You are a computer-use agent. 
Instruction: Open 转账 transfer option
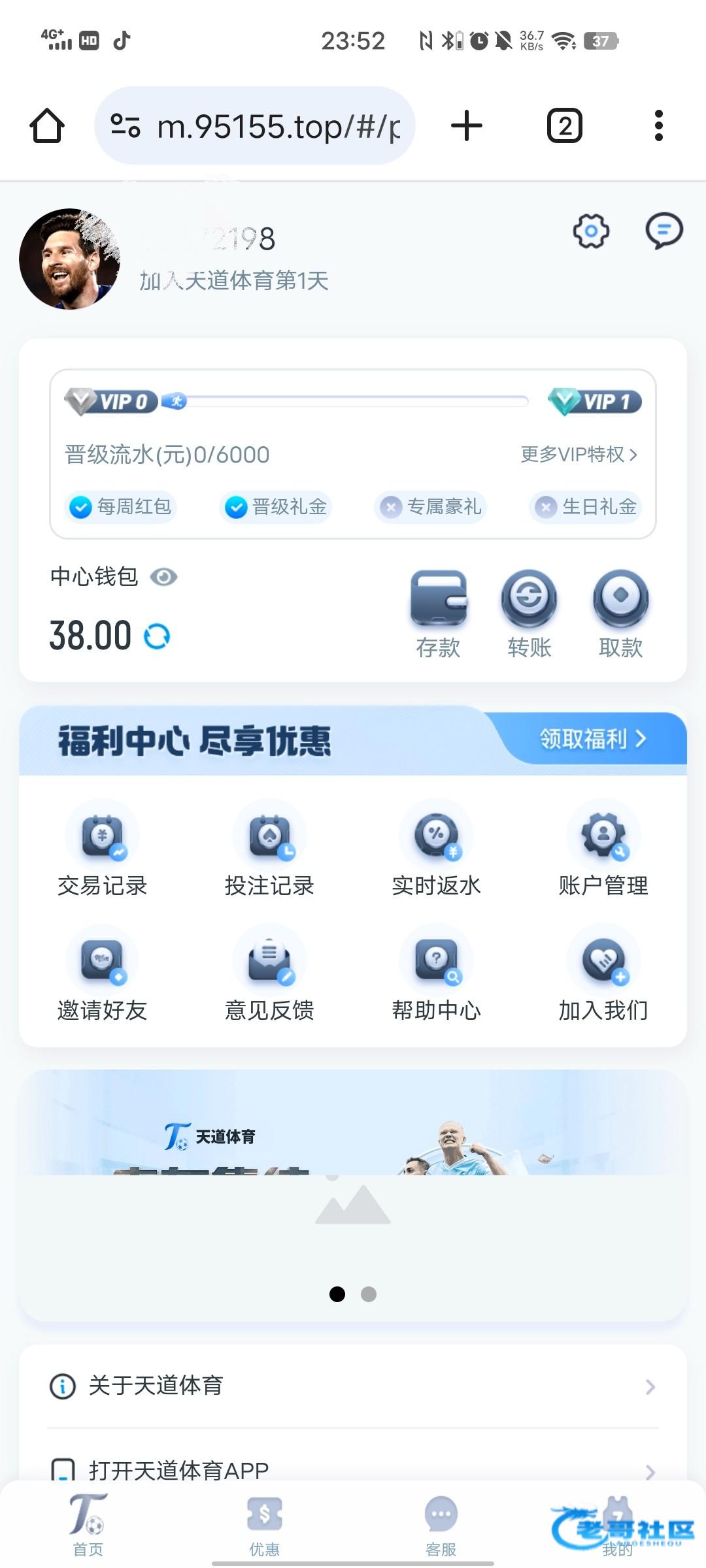tap(529, 614)
